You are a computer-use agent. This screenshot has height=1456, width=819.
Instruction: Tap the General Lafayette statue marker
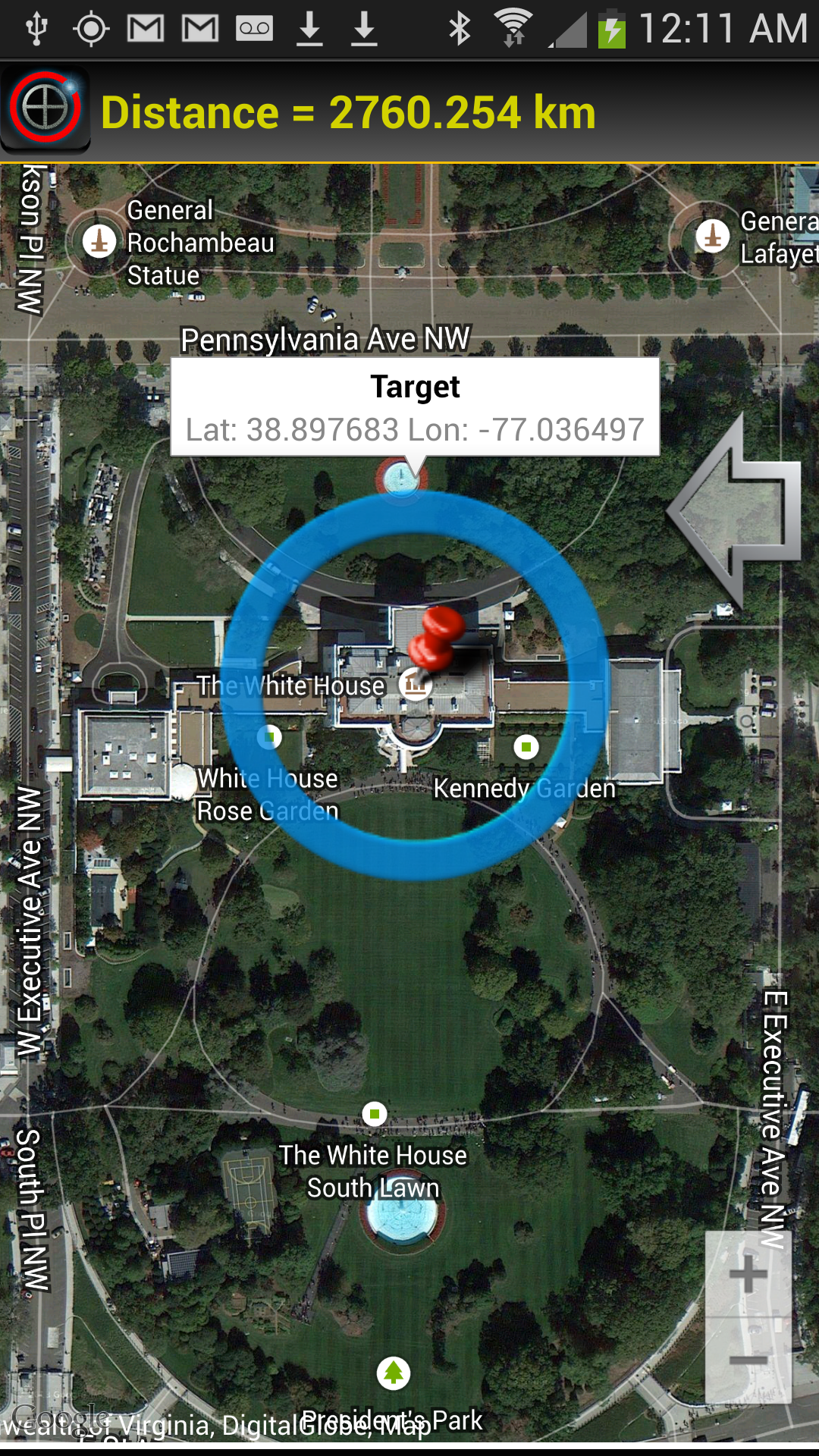click(x=712, y=236)
